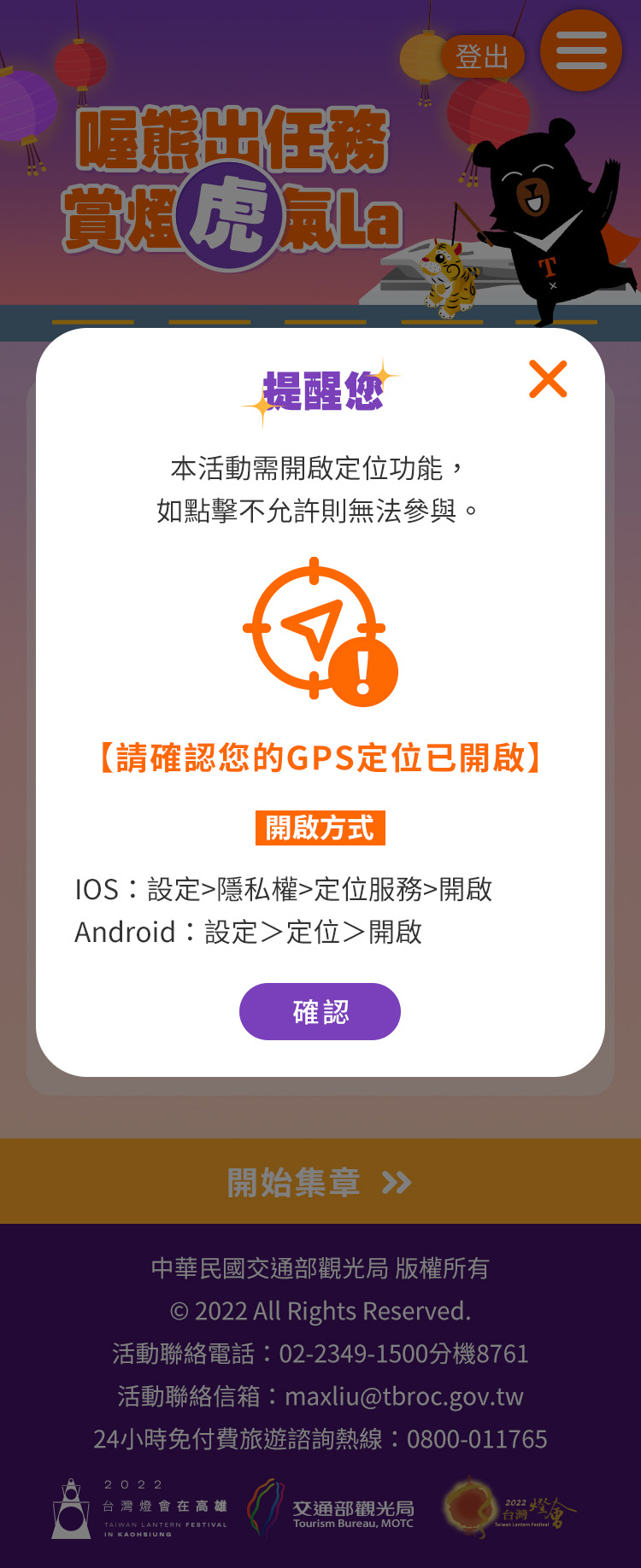Start collecting stamps via 開始集章
This screenshot has height=1568, width=641.
(x=320, y=1182)
